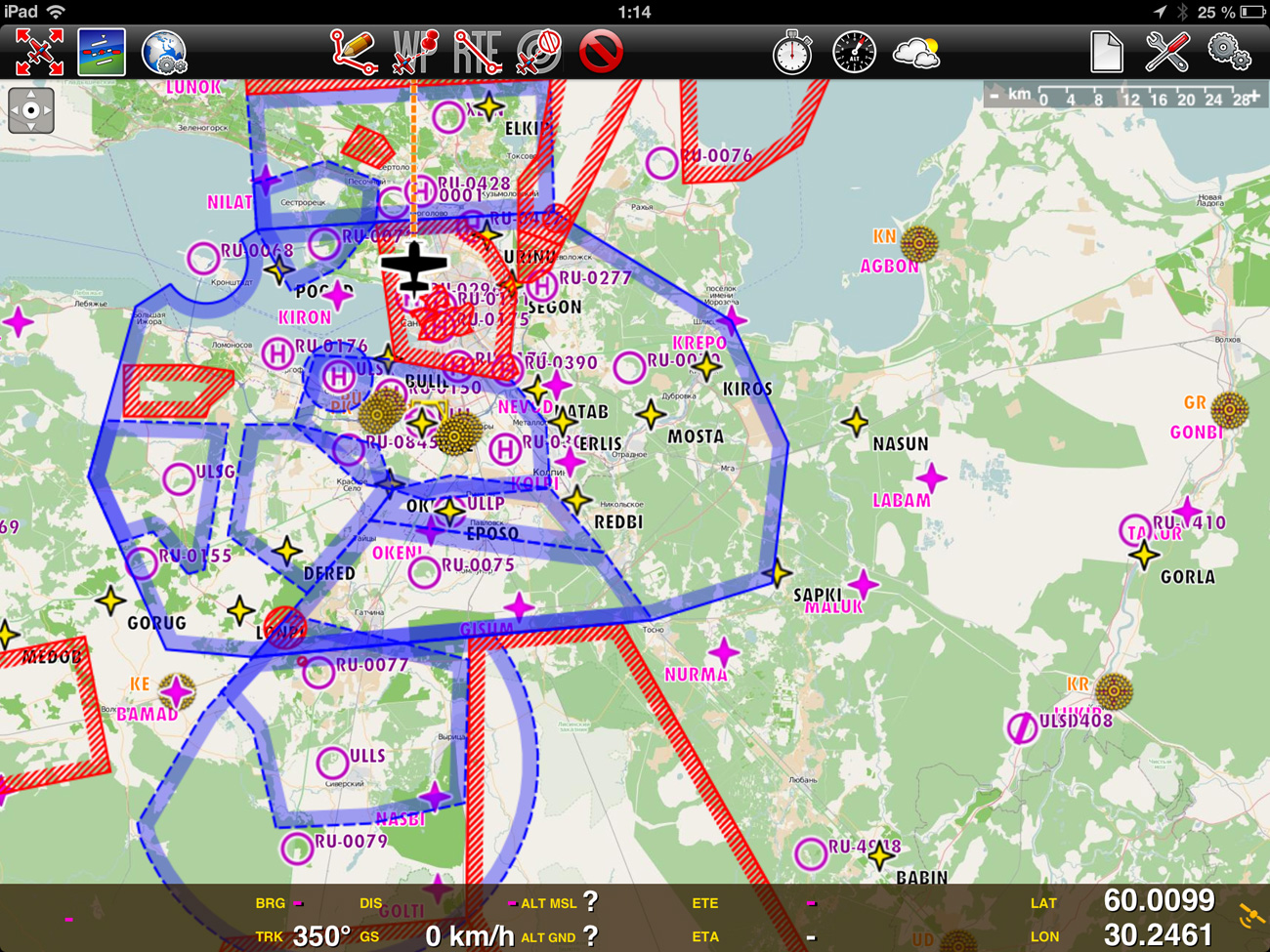This screenshot has height=952, width=1270.
Task: Open the attitude indicator instrument view
Action: (102, 52)
